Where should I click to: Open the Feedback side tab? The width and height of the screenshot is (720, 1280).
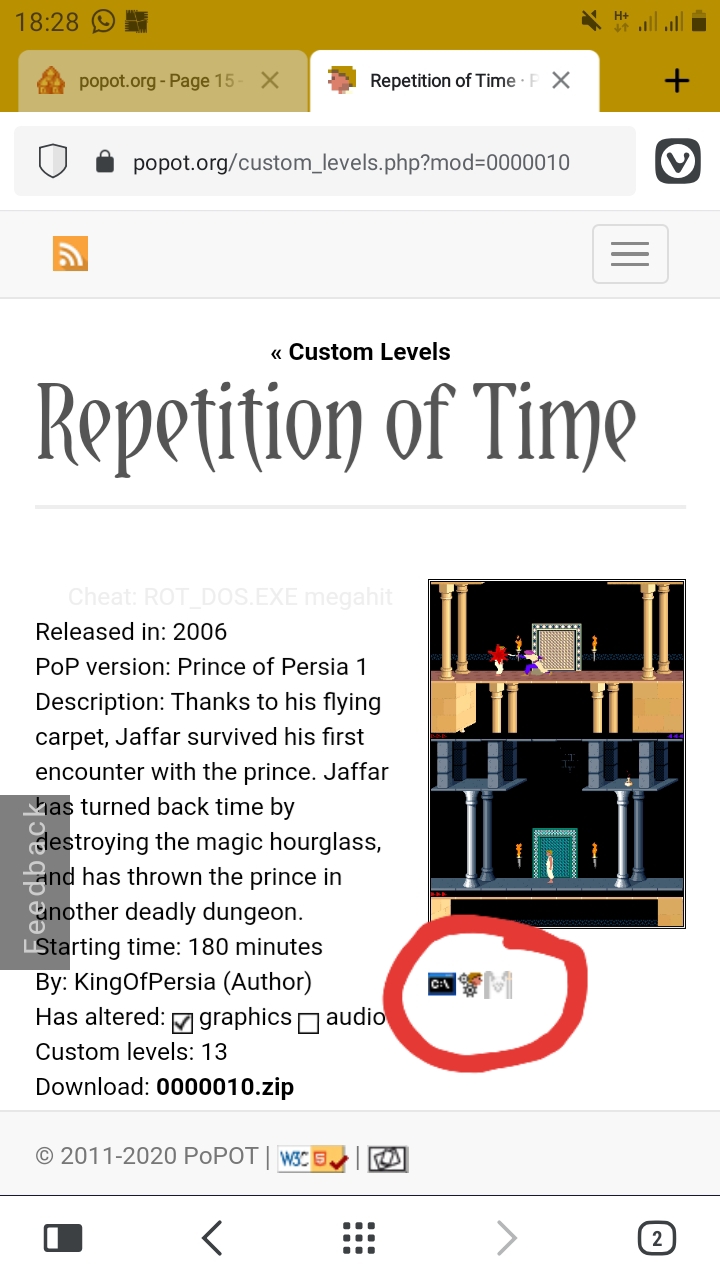coord(35,882)
